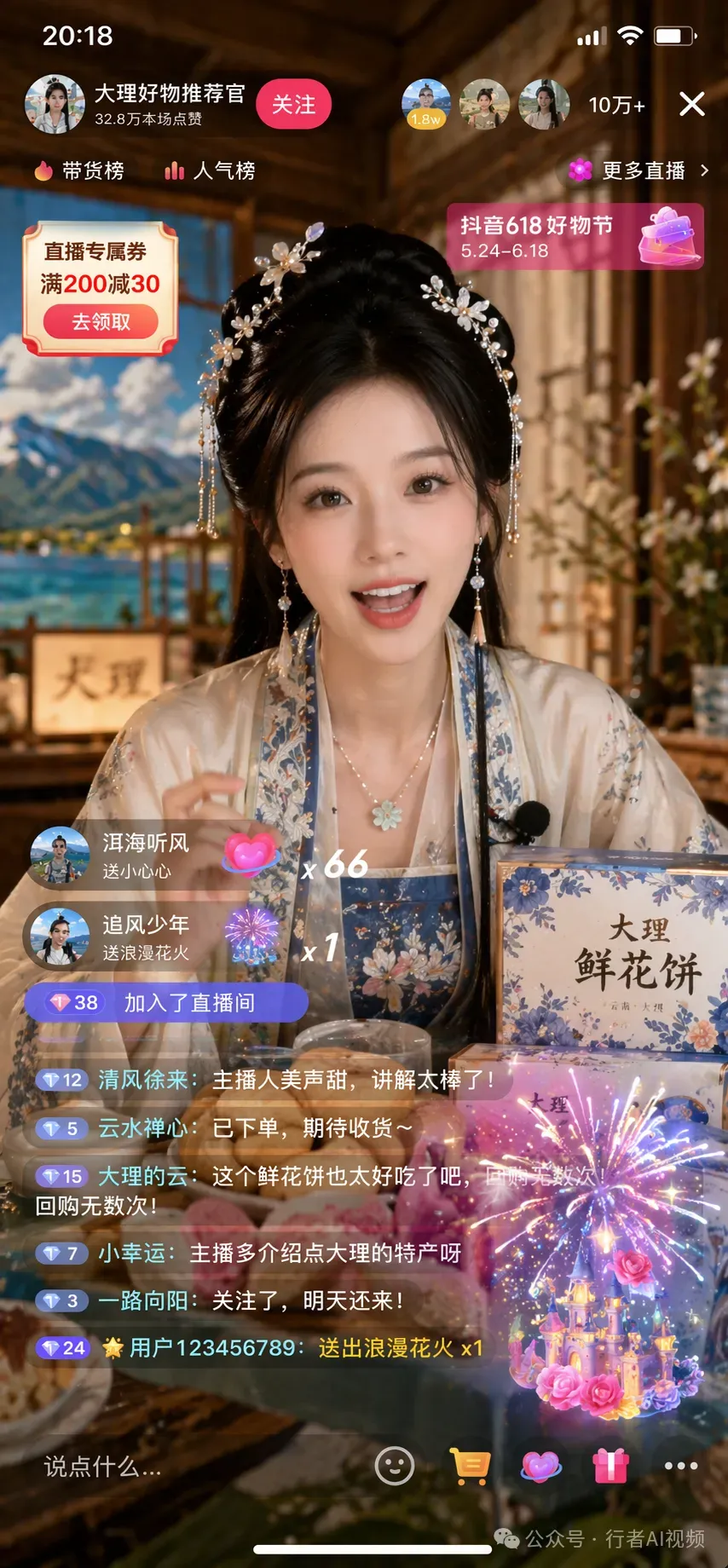Open the emoji picker at the bottom
Image resolution: width=728 pixels, height=1568 pixels.
coord(393,1463)
